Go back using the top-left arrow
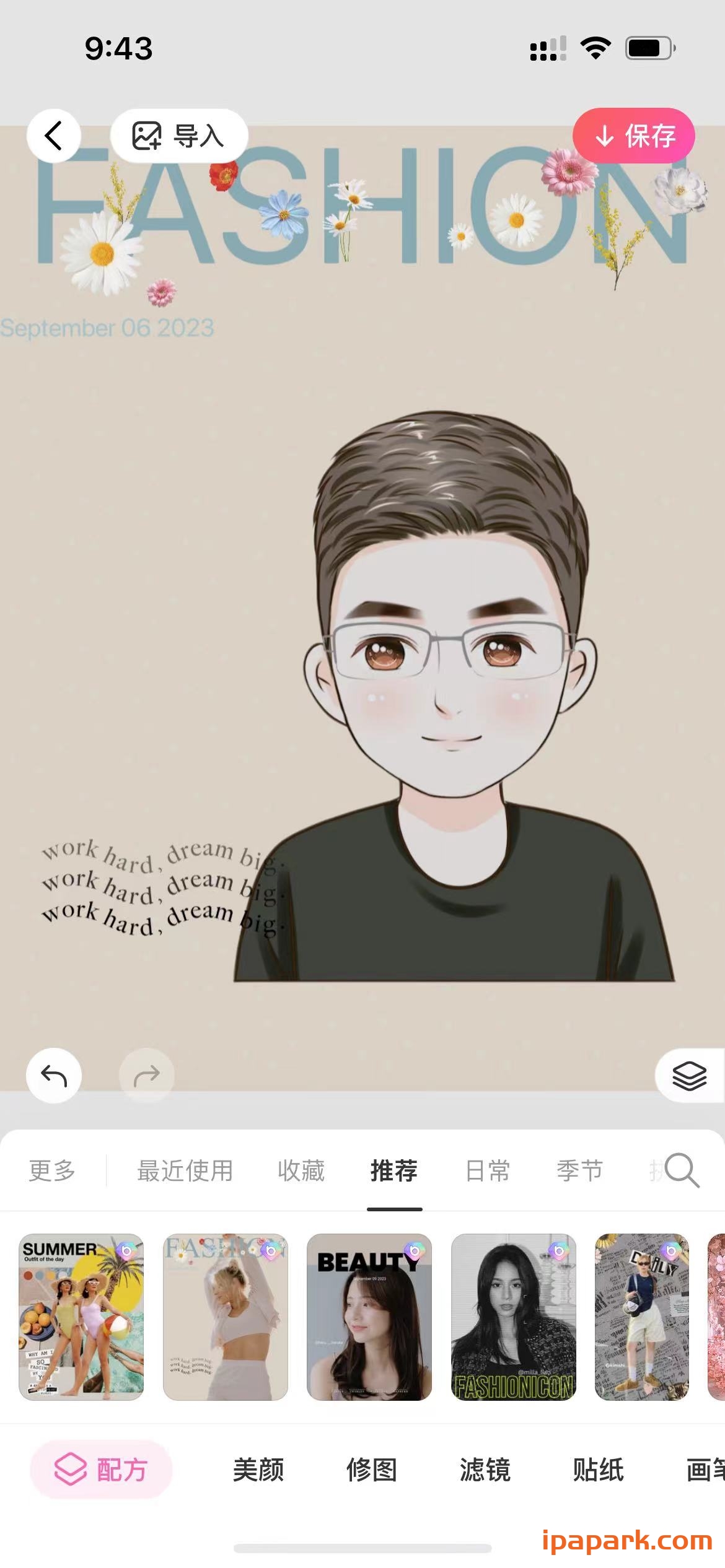The height and width of the screenshot is (1568, 725). pyautogui.click(x=54, y=136)
